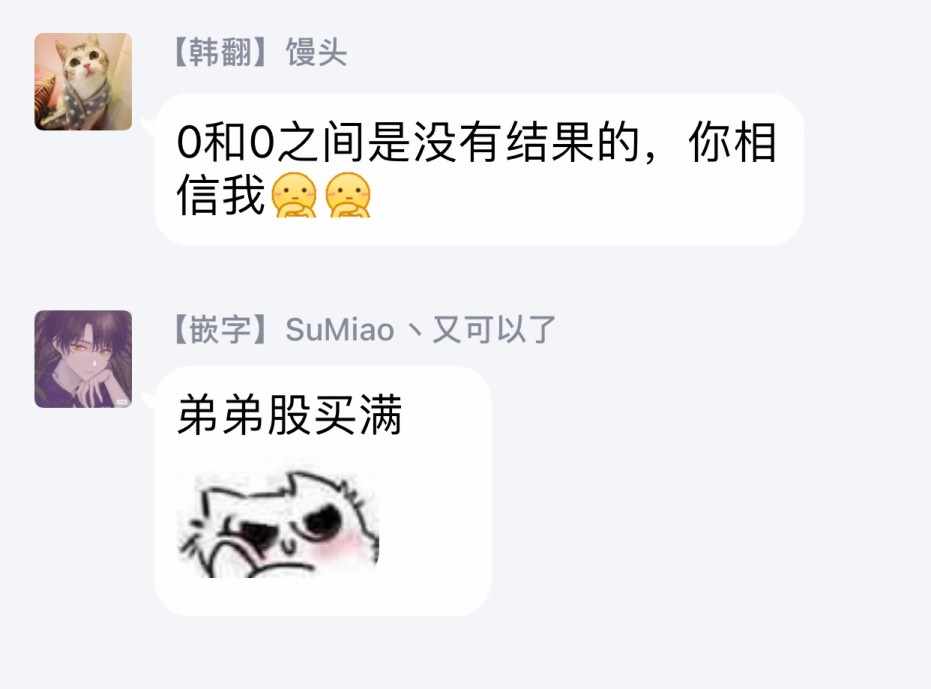Open 馒头's cat profile avatar

pyautogui.click(x=83, y=81)
